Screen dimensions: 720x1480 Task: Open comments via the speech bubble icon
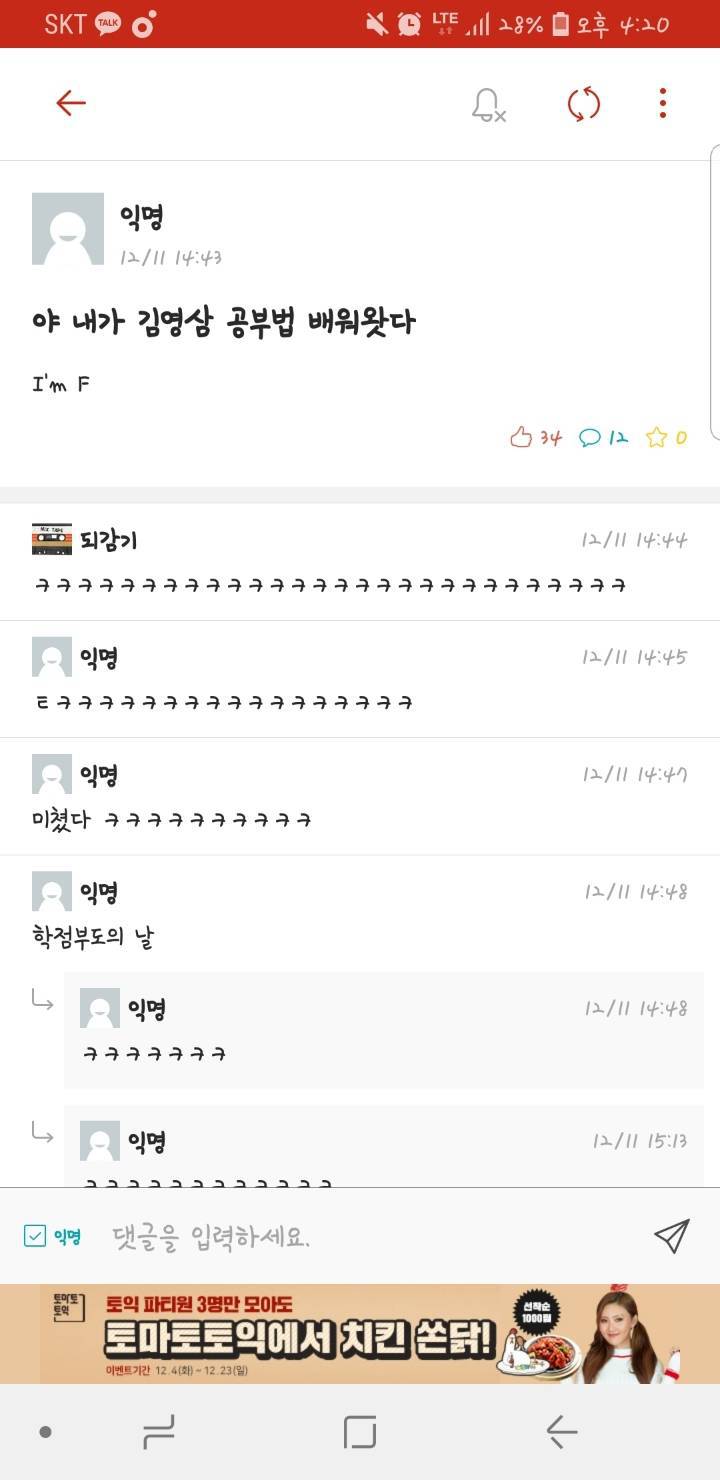click(592, 437)
